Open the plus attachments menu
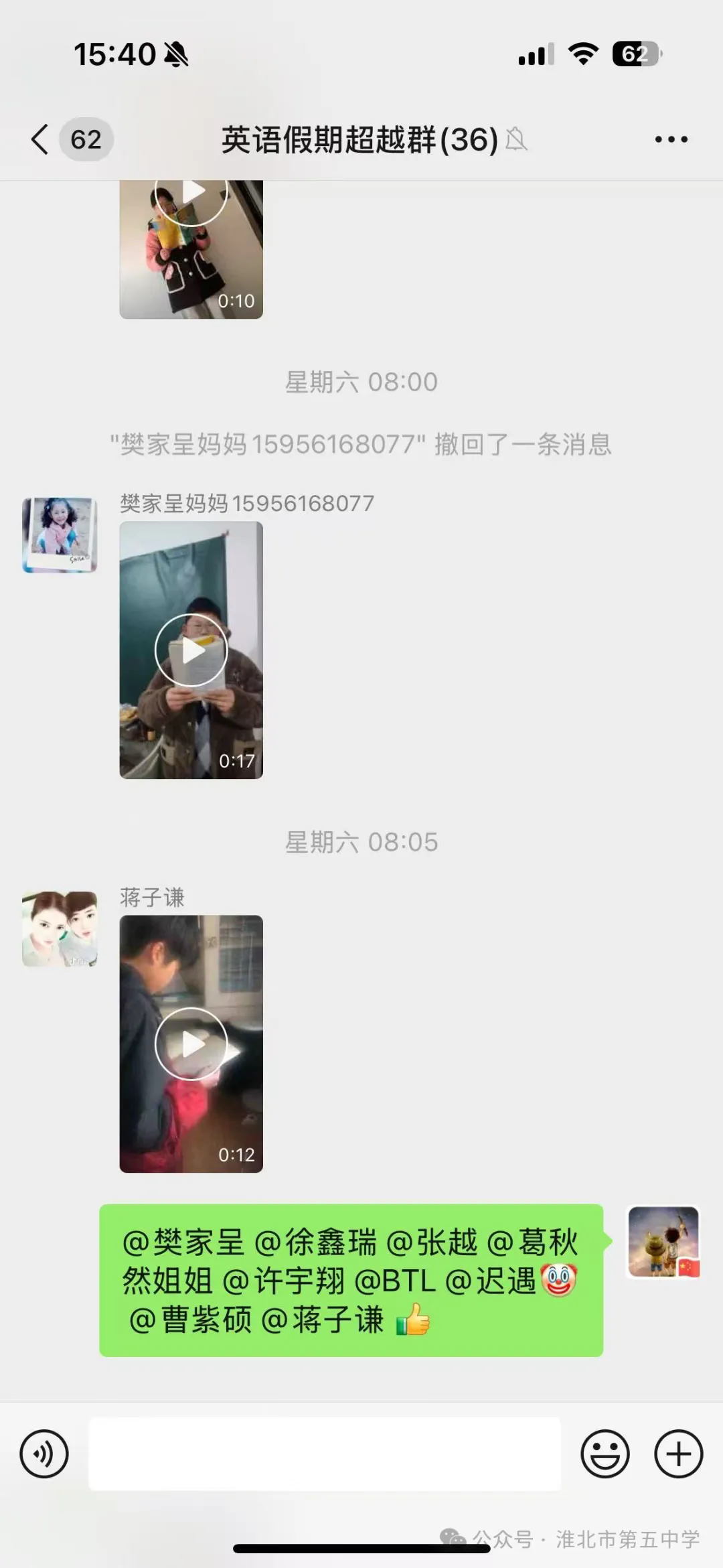 pyautogui.click(x=678, y=1454)
